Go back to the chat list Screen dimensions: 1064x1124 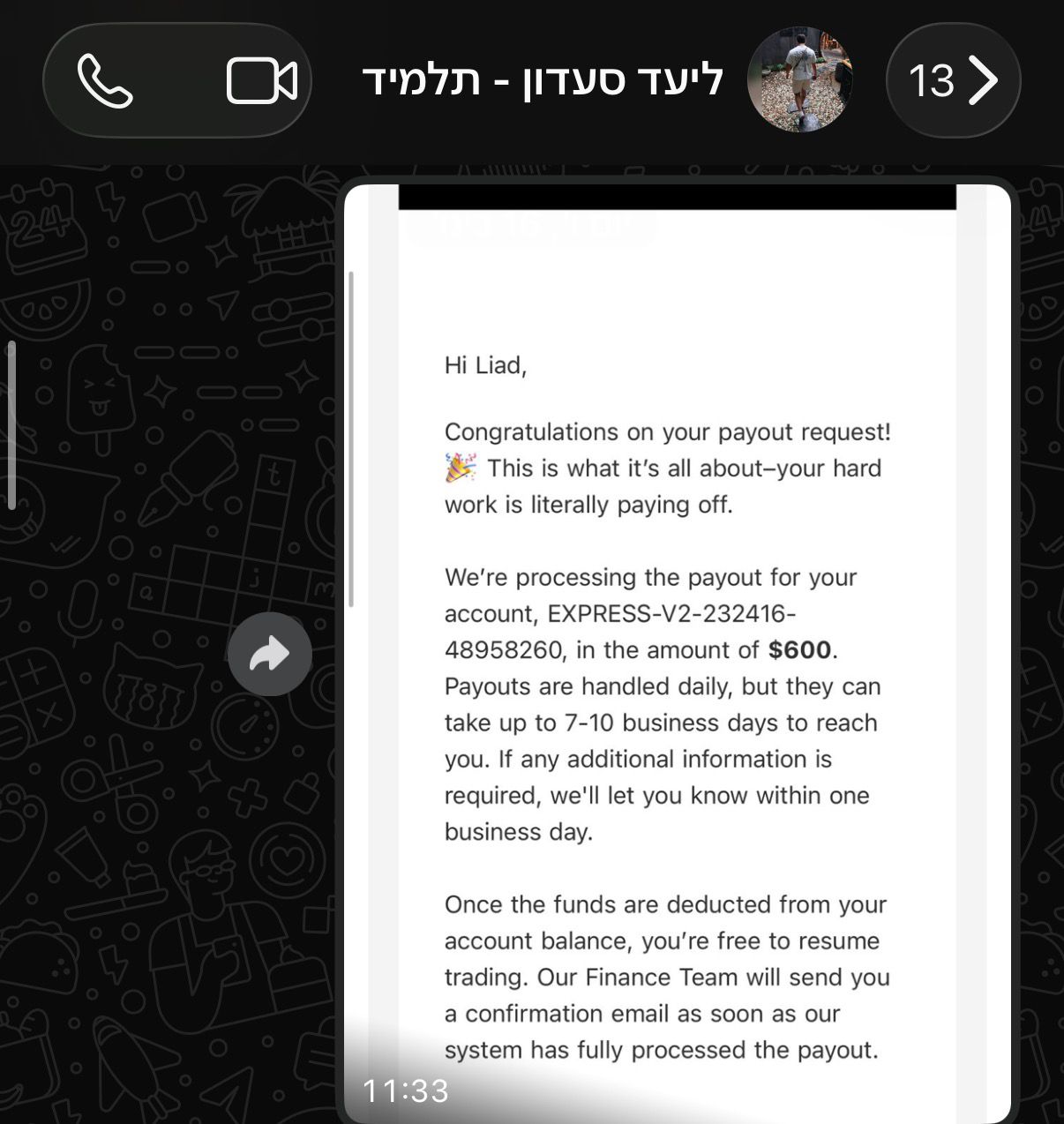click(953, 81)
